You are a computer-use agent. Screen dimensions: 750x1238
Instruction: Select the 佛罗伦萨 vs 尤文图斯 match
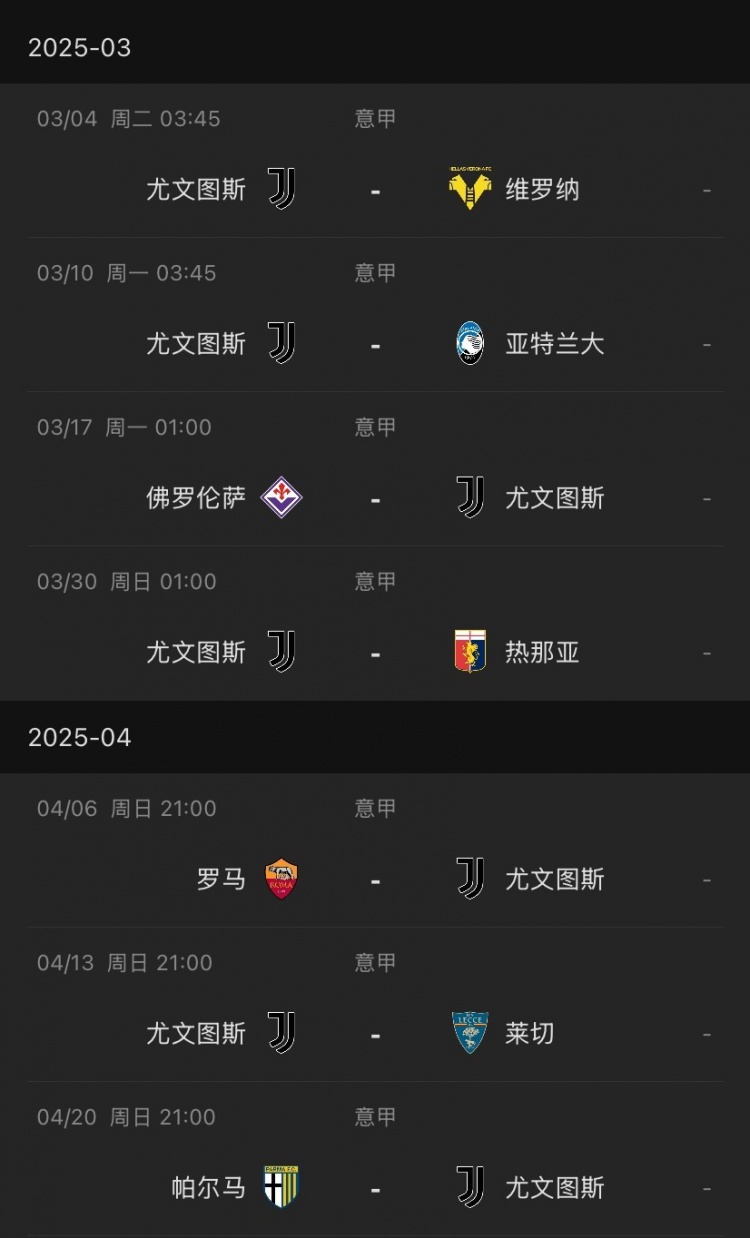tap(375, 498)
